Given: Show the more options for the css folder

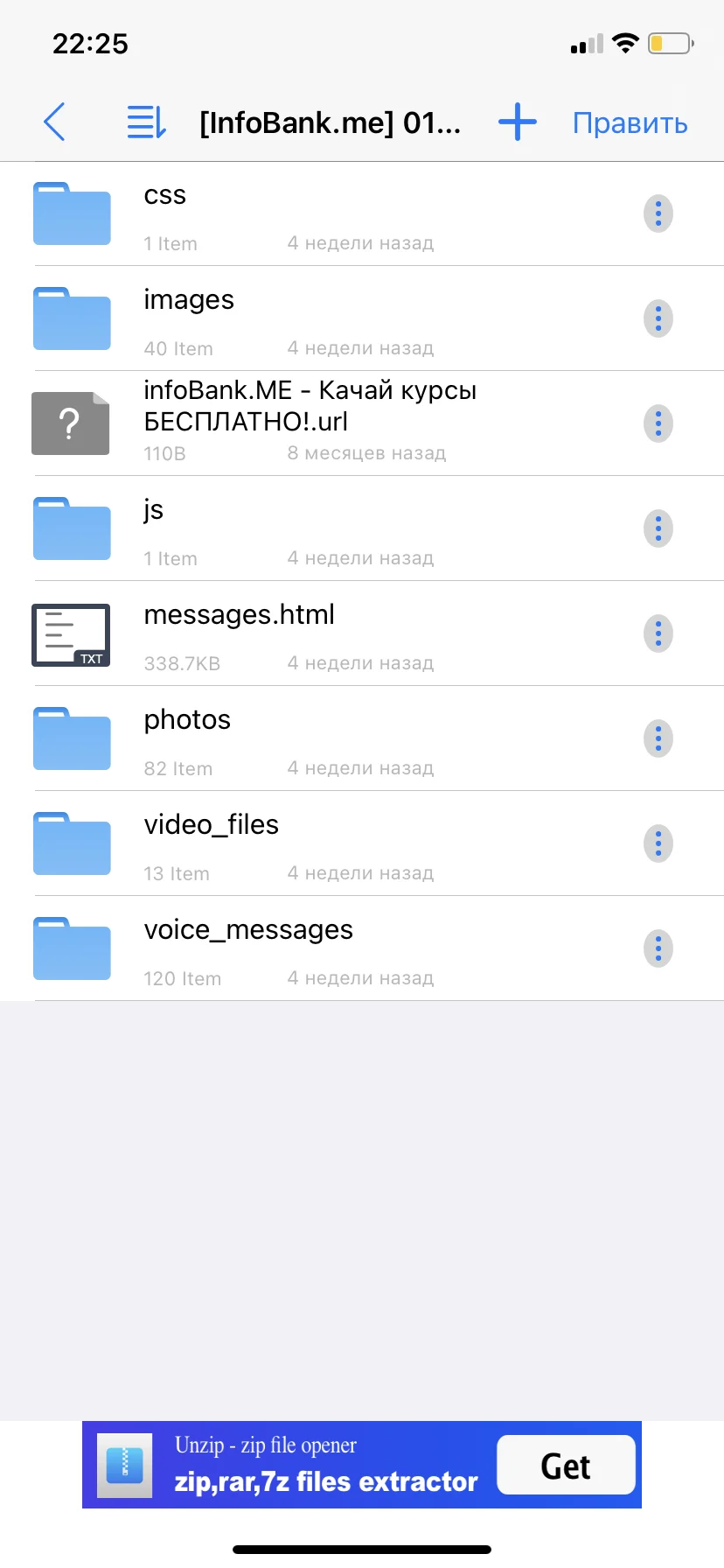Looking at the screenshot, I should [x=658, y=213].
